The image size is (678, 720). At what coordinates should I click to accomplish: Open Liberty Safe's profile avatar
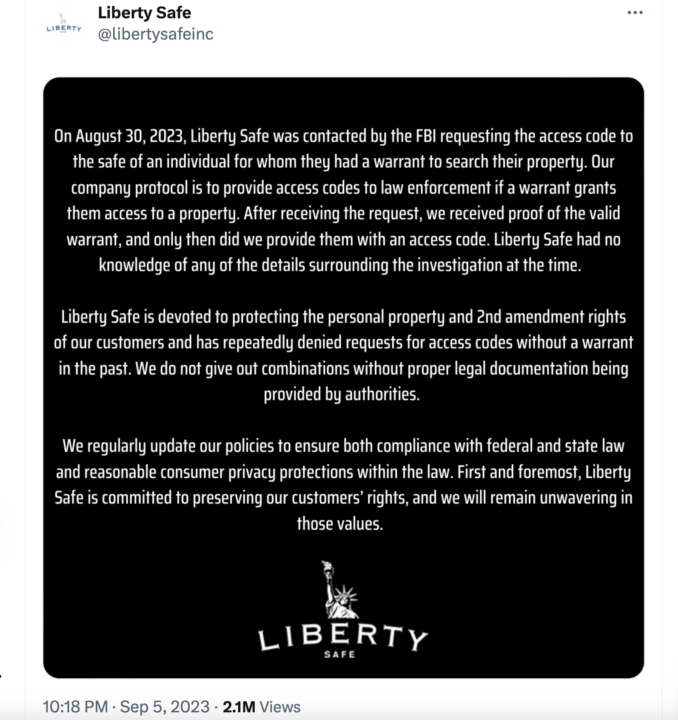tap(66, 24)
